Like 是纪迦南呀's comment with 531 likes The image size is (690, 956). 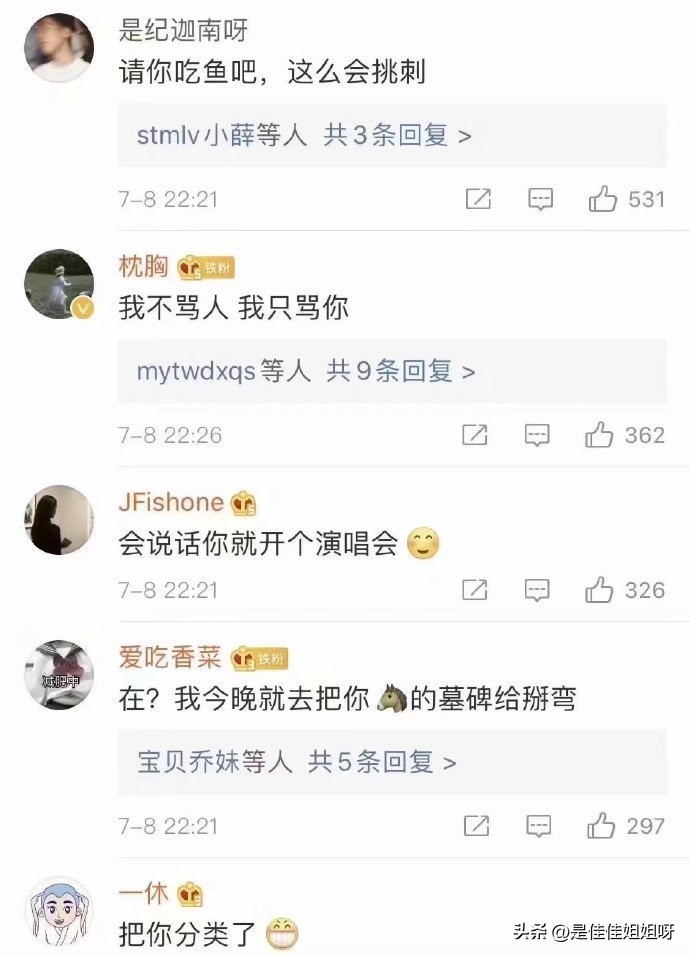(x=603, y=200)
